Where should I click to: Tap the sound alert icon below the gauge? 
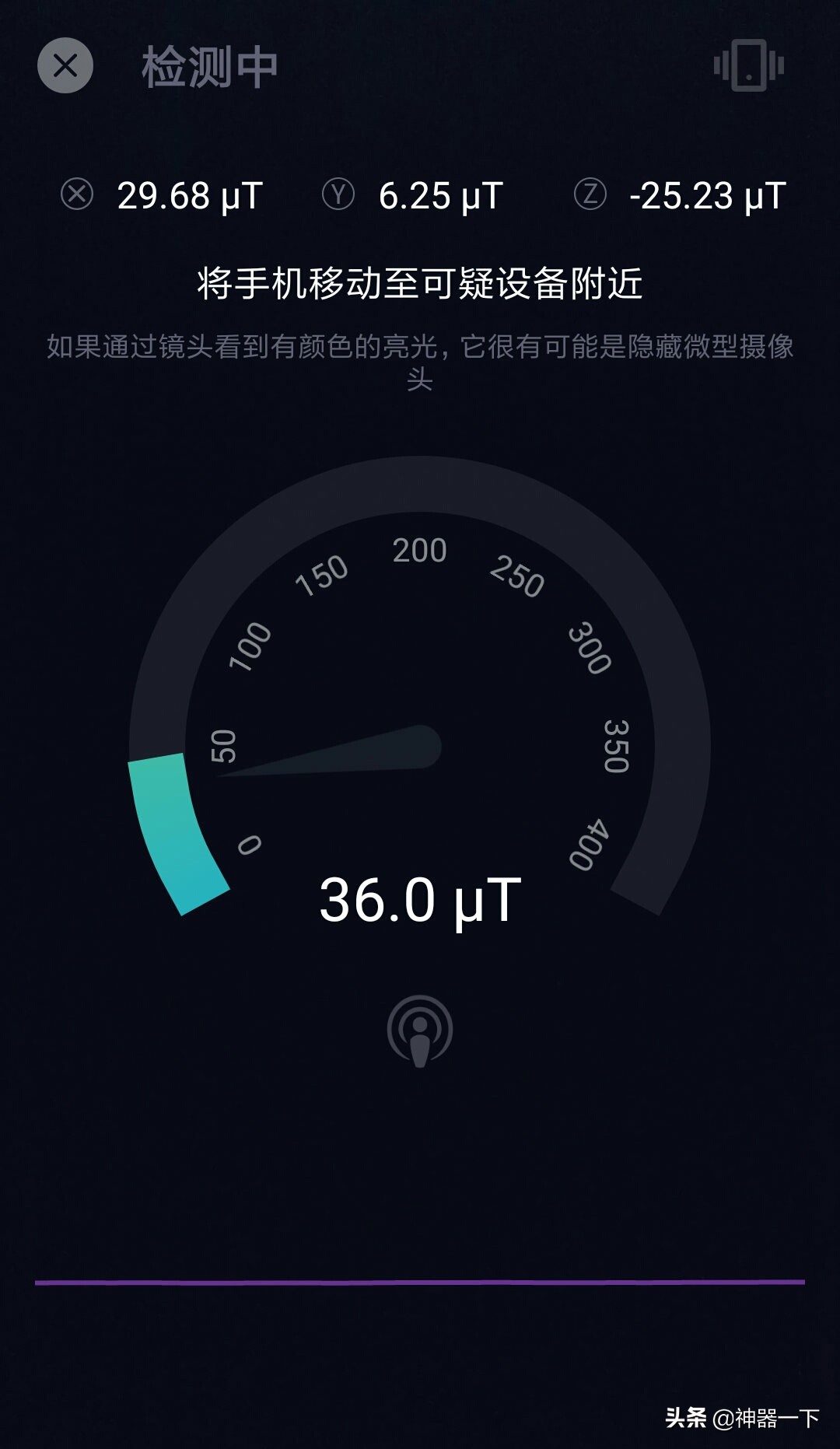click(x=420, y=1031)
